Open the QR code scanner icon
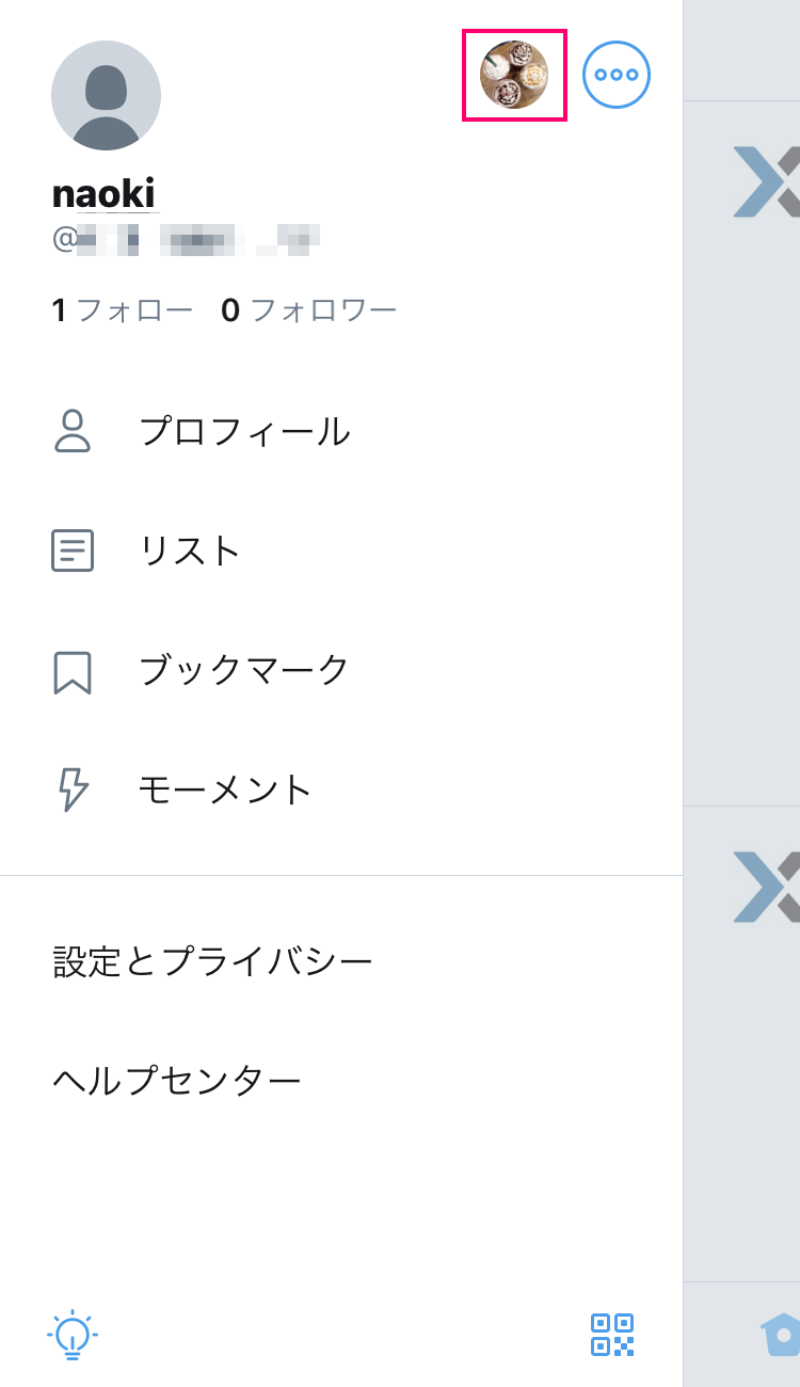Image resolution: width=800 pixels, height=1387 pixels. 614,1334
